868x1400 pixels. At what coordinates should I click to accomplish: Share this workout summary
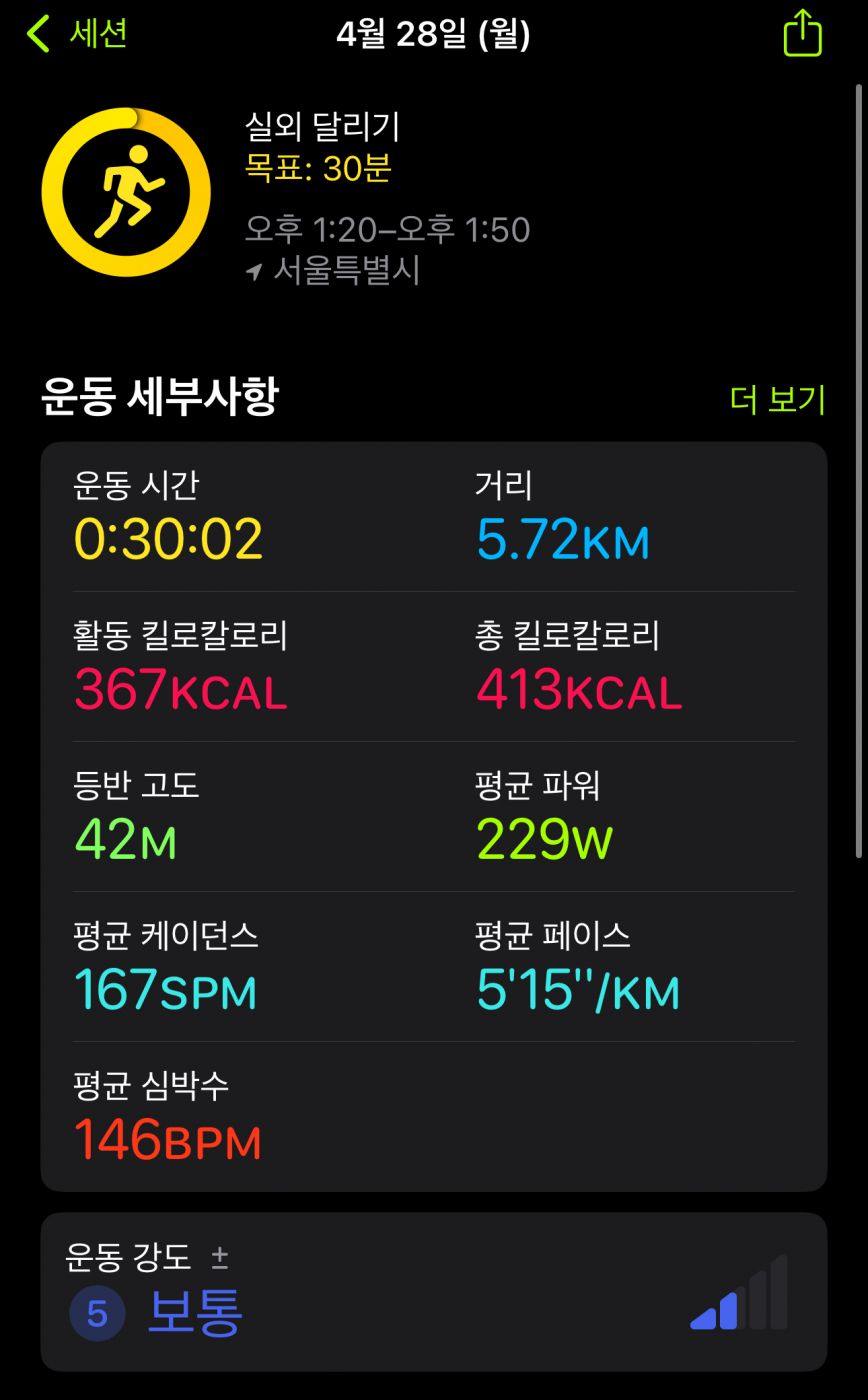(802, 34)
